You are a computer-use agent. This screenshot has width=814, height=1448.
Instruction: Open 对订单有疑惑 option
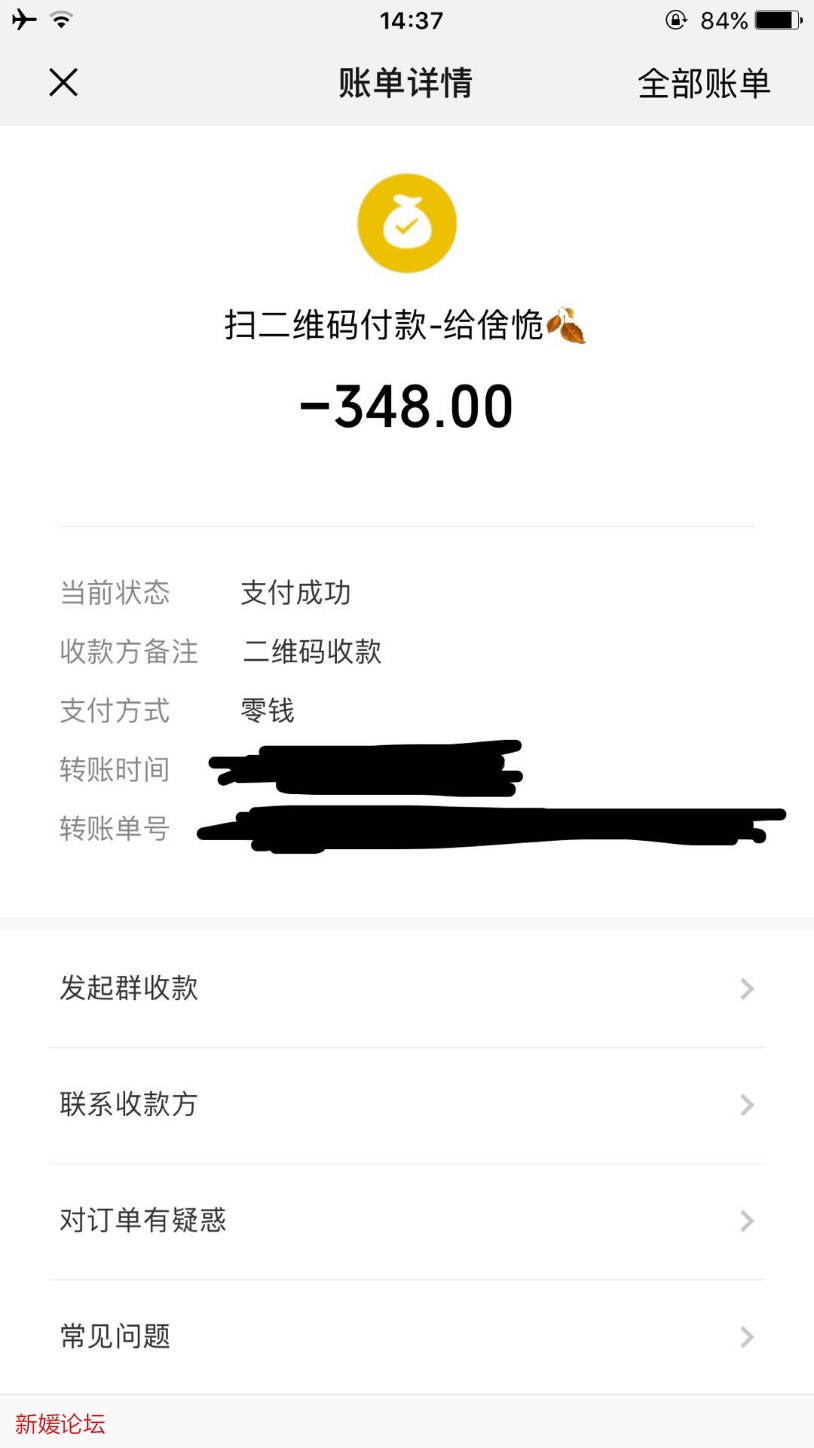[406, 1221]
